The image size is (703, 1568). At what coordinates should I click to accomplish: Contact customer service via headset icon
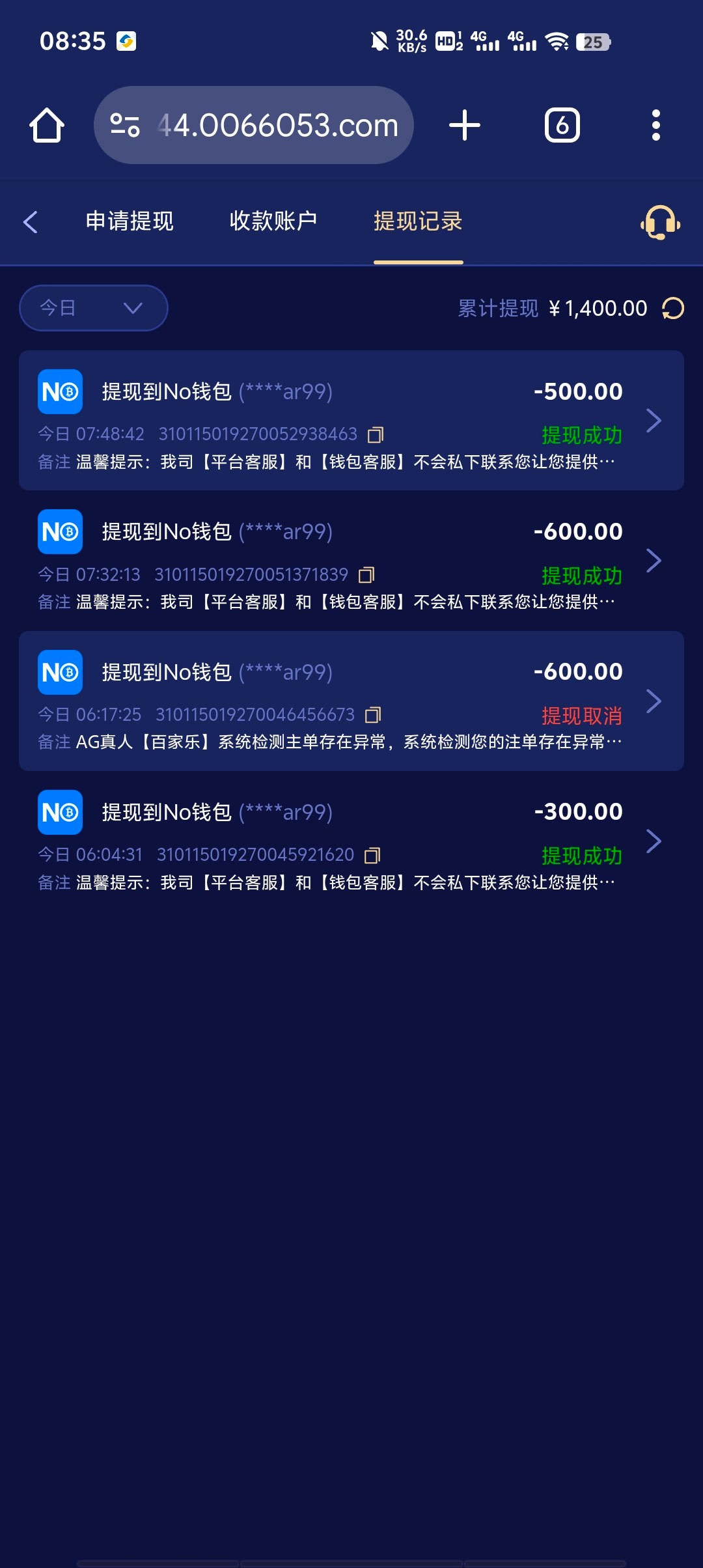pos(660,223)
